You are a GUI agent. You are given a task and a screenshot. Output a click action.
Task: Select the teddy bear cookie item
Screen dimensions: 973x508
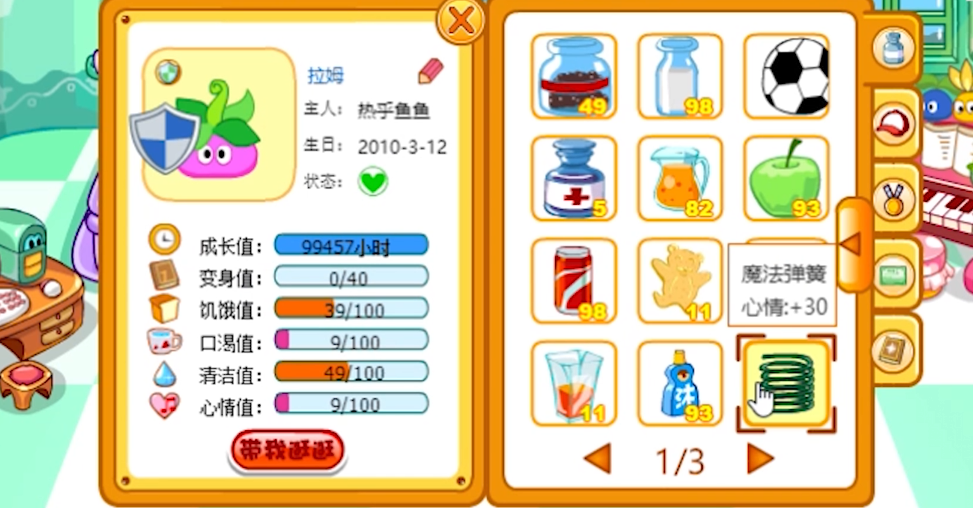point(680,281)
